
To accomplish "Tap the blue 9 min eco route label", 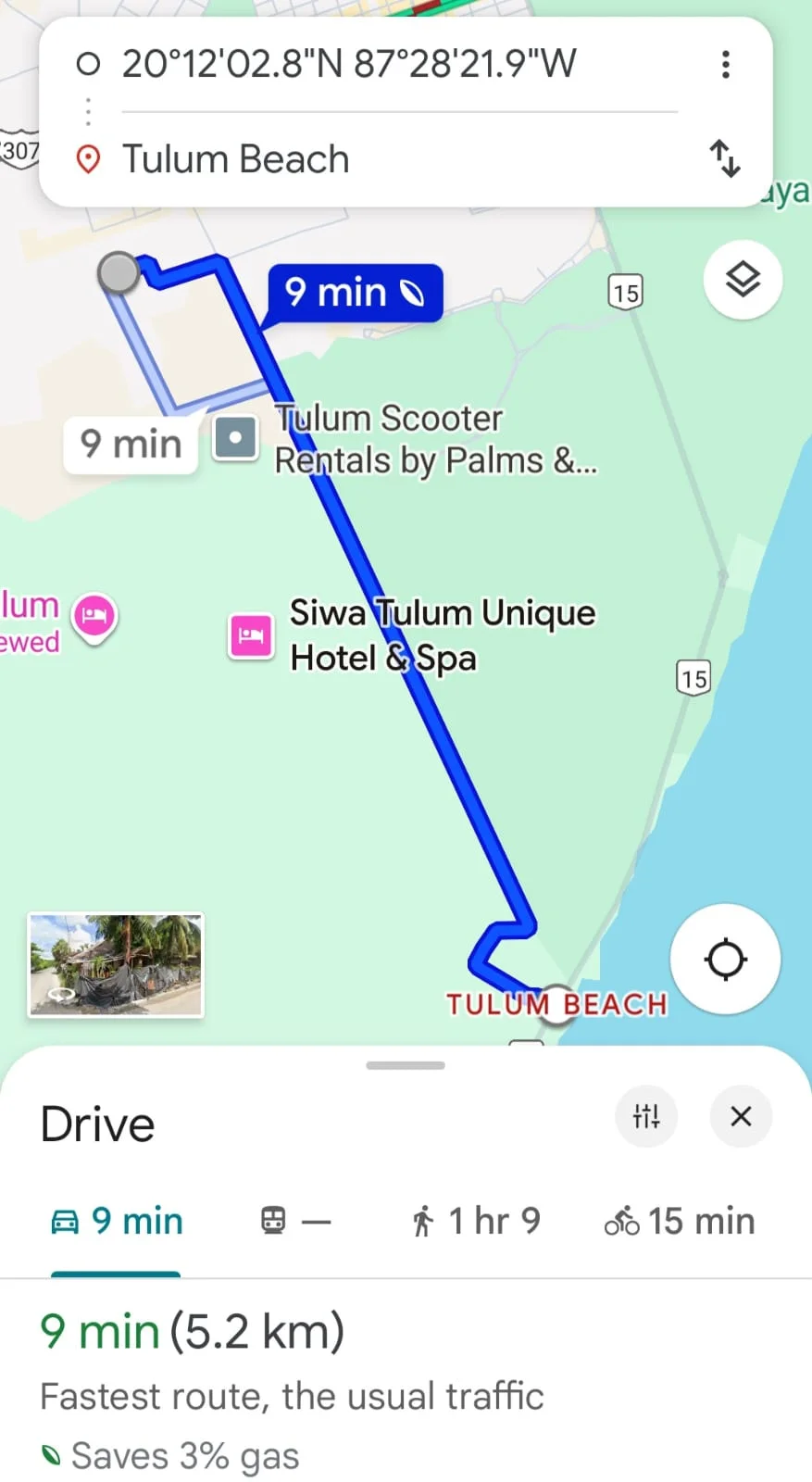I will pyautogui.click(x=355, y=293).
